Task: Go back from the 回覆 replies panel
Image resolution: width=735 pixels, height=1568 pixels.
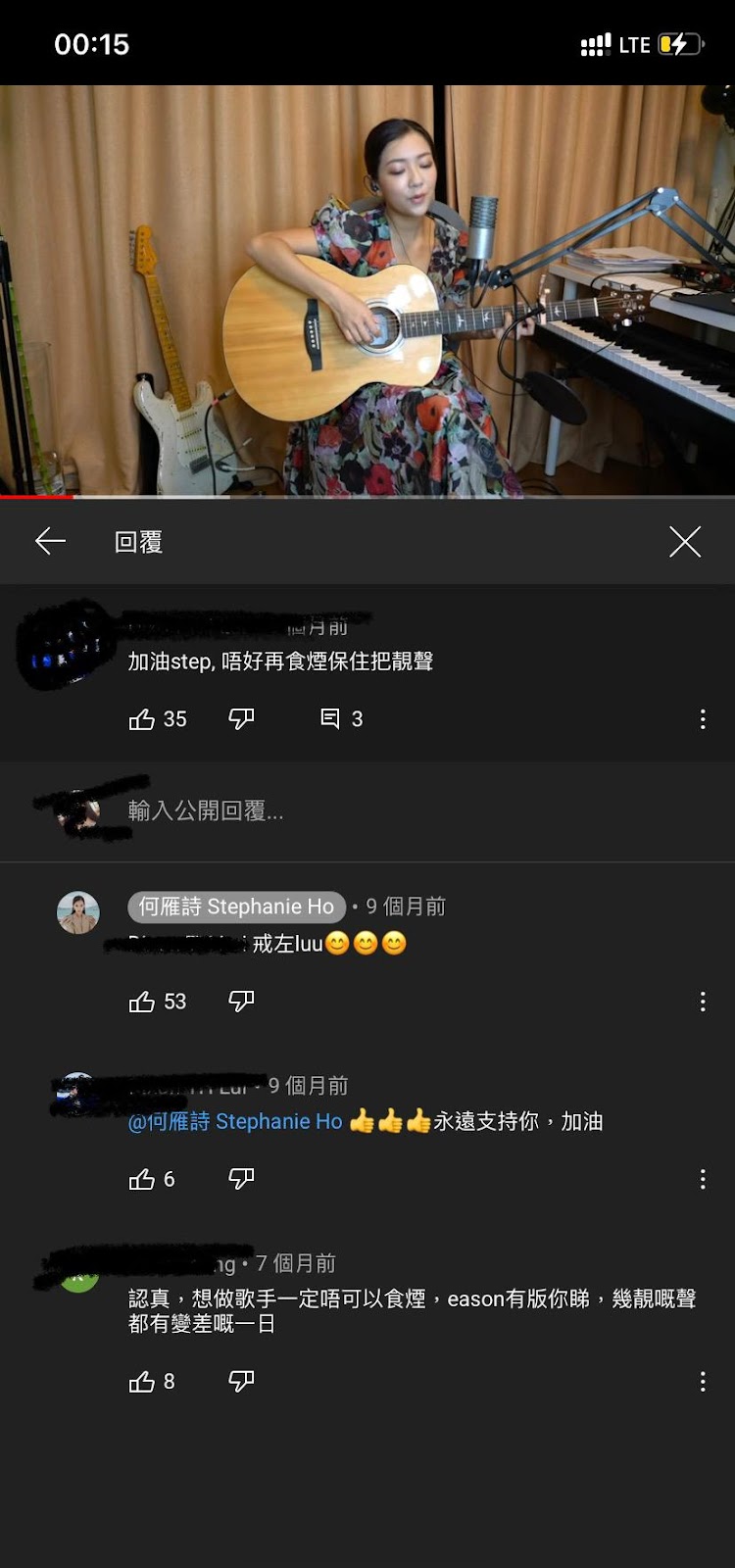Action: [50, 541]
